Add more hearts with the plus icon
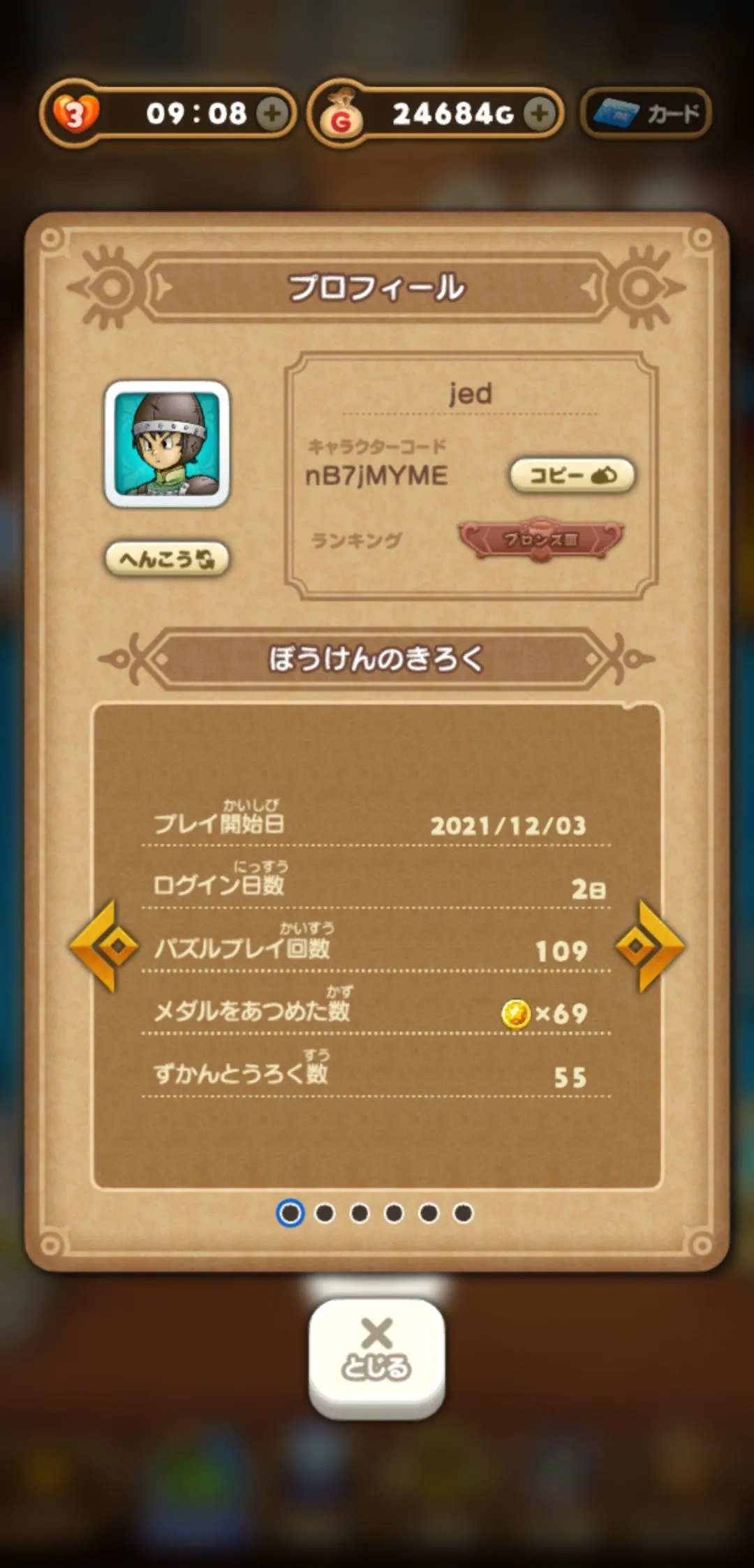The image size is (754, 1568). [272, 113]
